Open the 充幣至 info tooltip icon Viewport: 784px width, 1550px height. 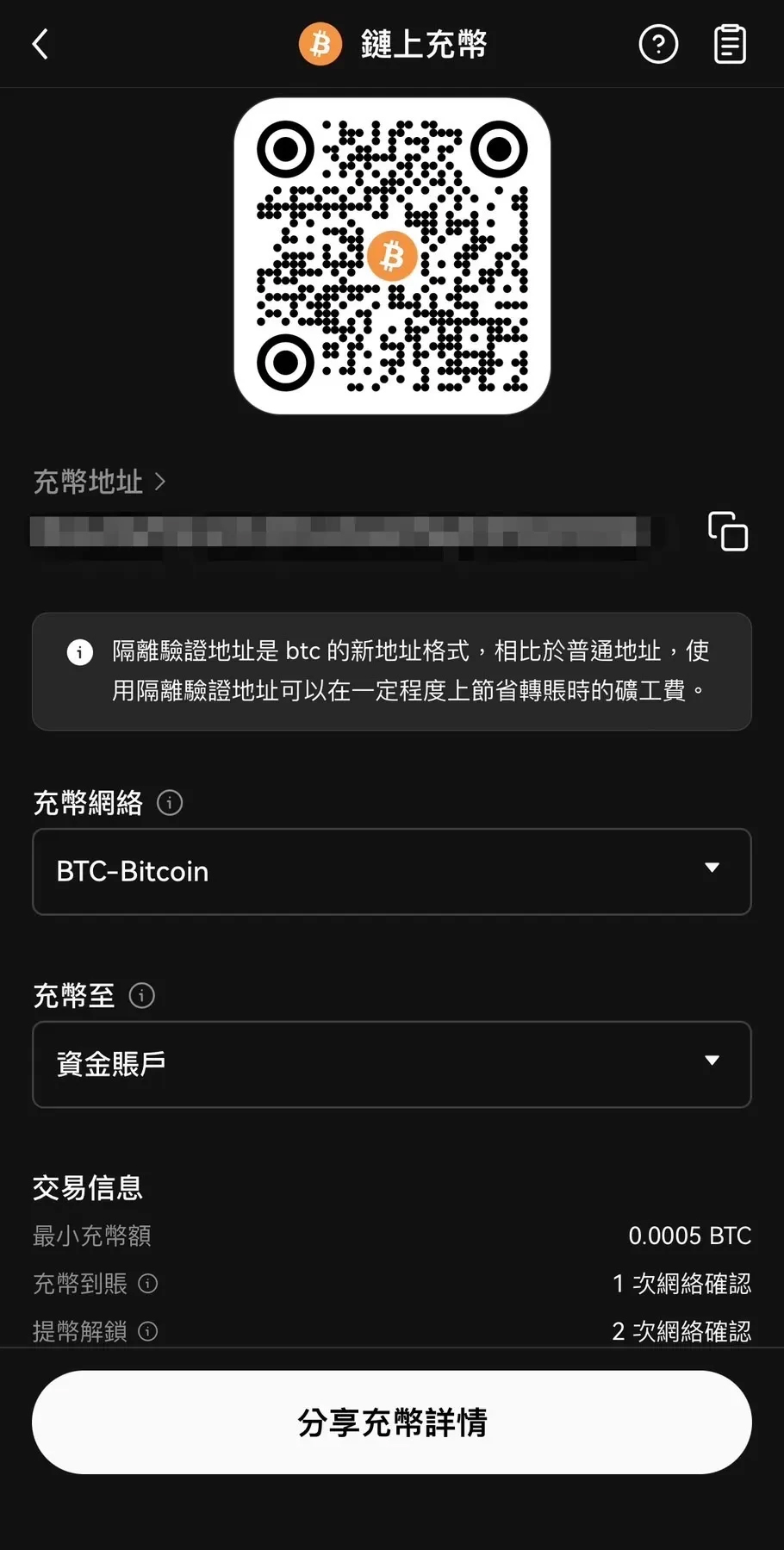pos(141,996)
